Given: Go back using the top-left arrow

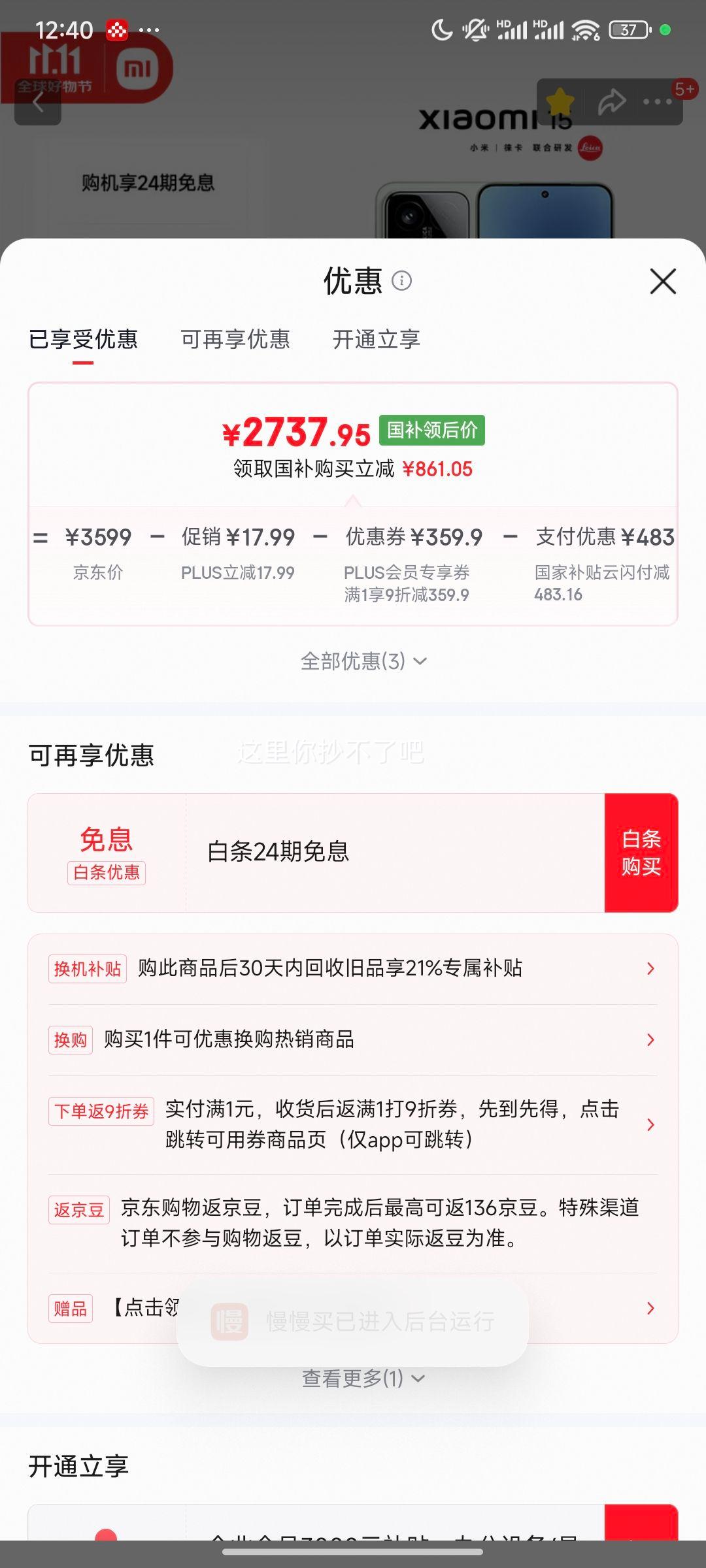Looking at the screenshot, I should point(38,102).
